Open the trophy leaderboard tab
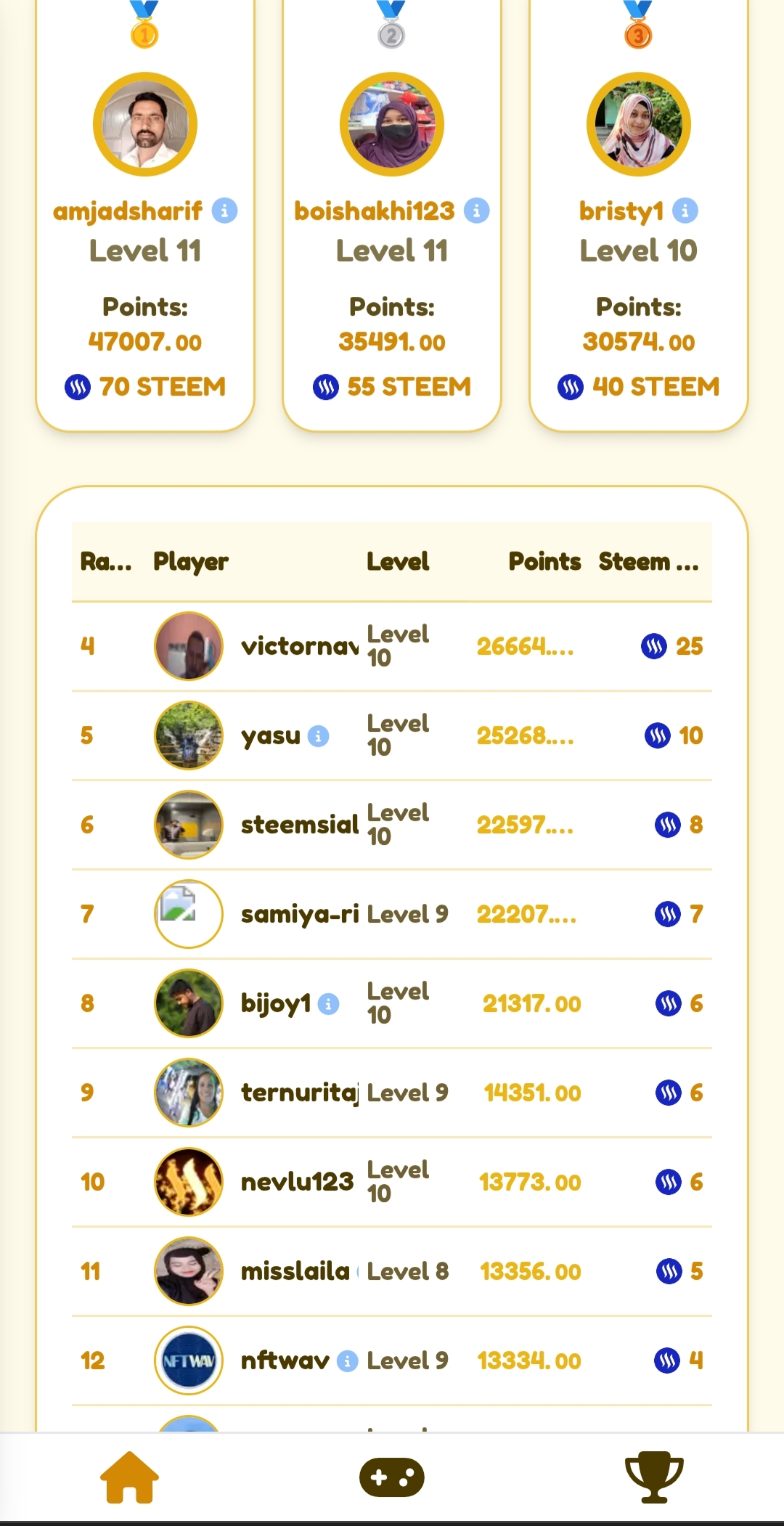The width and height of the screenshot is (784, 1526). [x=653, y=1477]
